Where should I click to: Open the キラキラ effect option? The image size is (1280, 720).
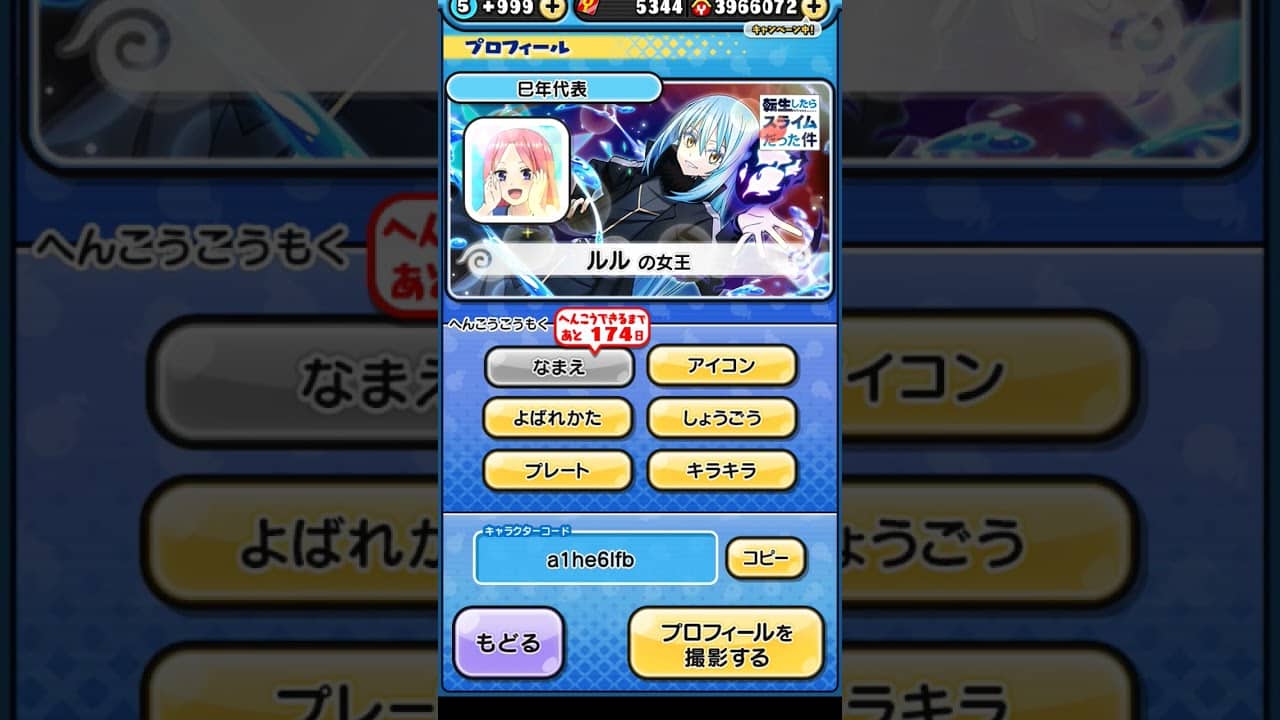click(721, 470)
